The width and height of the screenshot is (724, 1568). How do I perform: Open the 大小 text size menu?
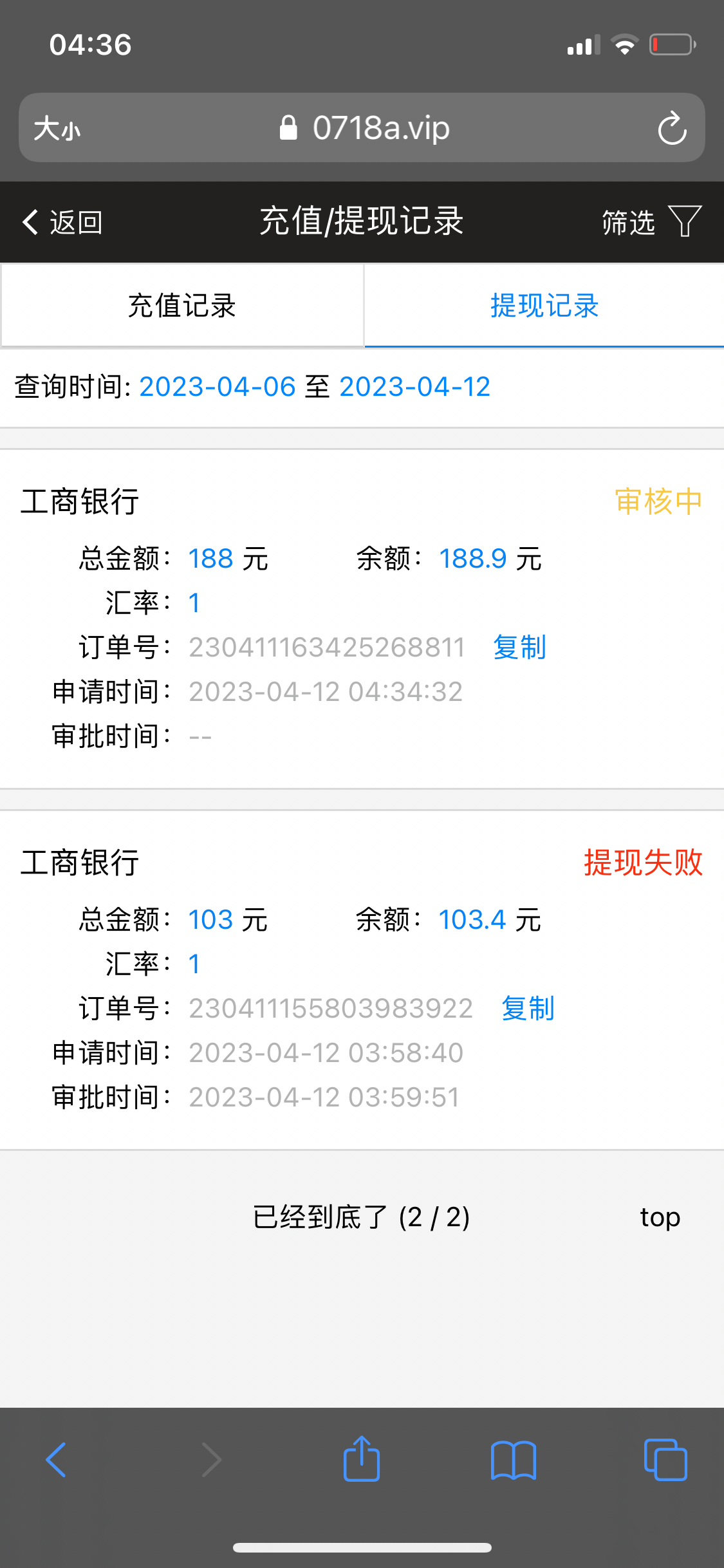(57, 128)
